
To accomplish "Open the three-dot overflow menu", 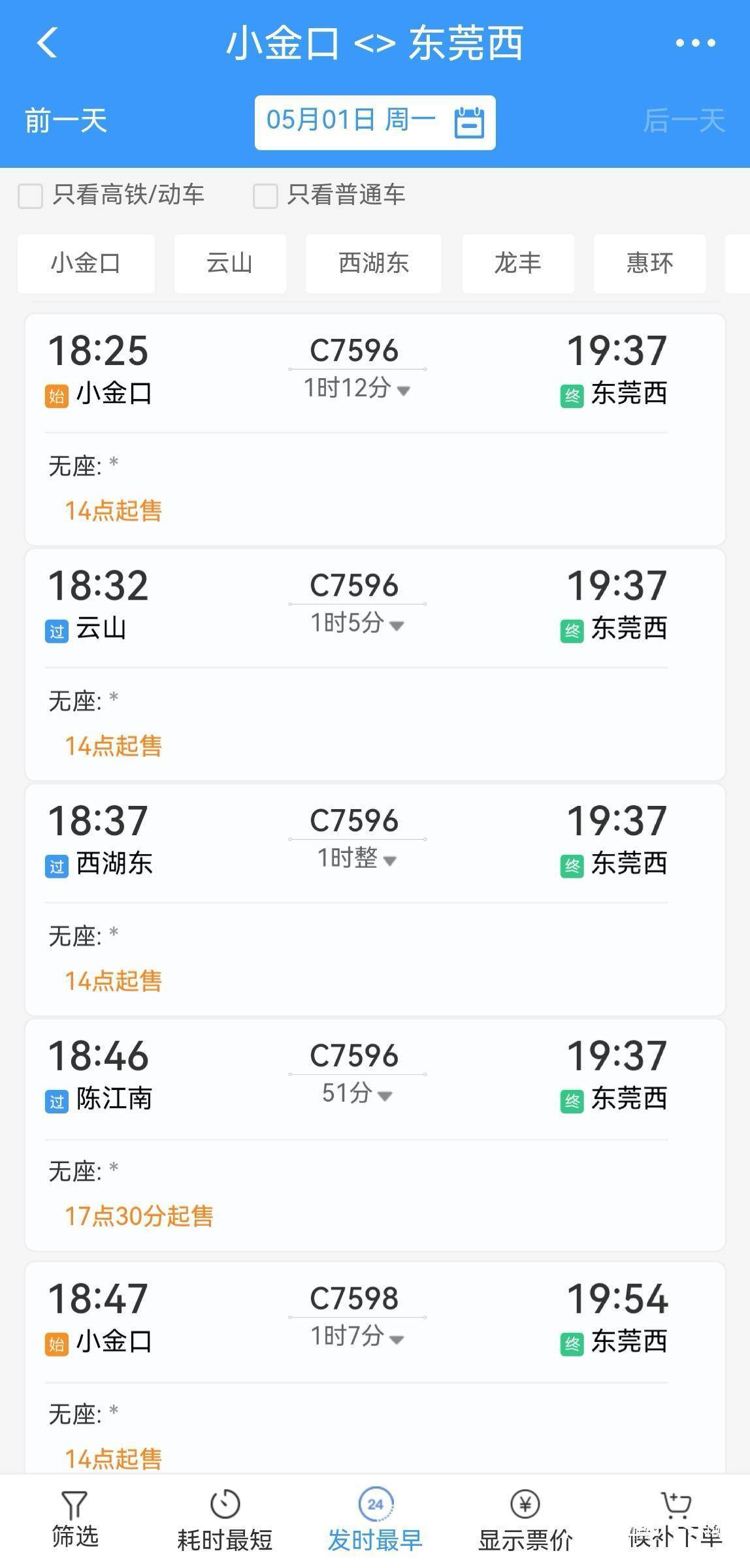I will pos(694,43).
